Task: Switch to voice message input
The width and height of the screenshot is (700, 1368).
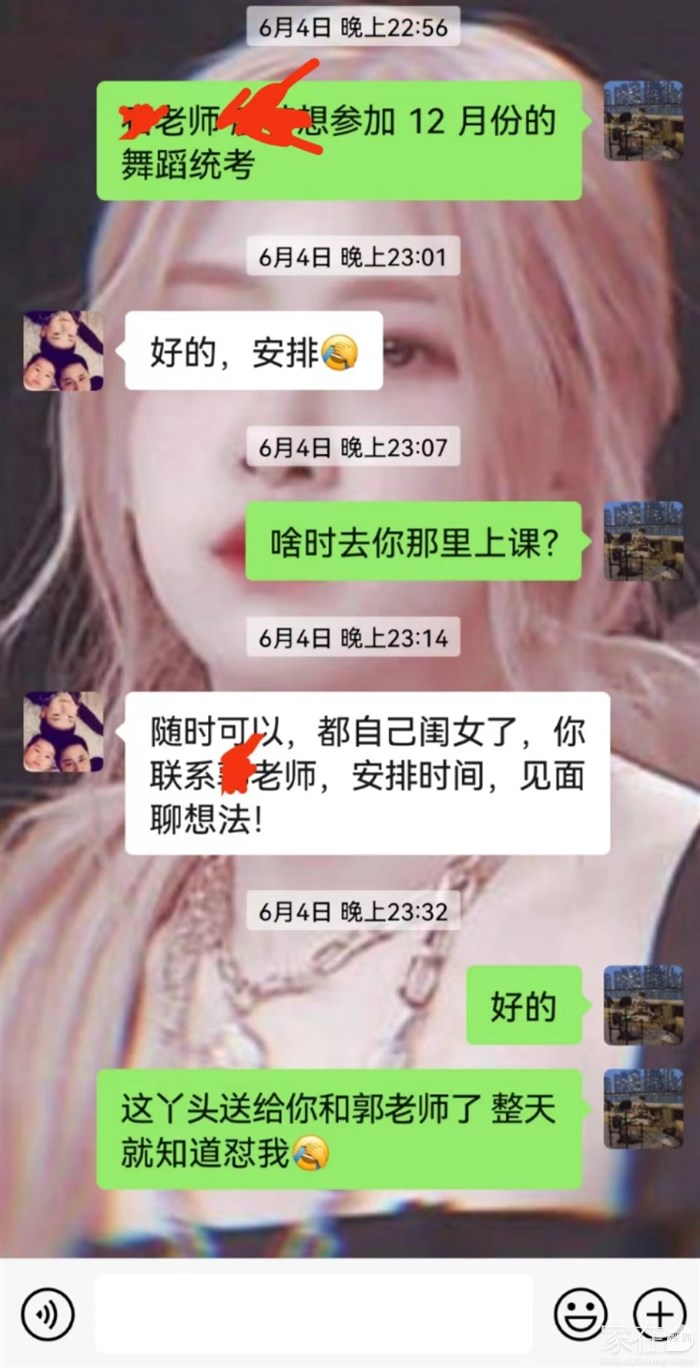Action: 47,1313
